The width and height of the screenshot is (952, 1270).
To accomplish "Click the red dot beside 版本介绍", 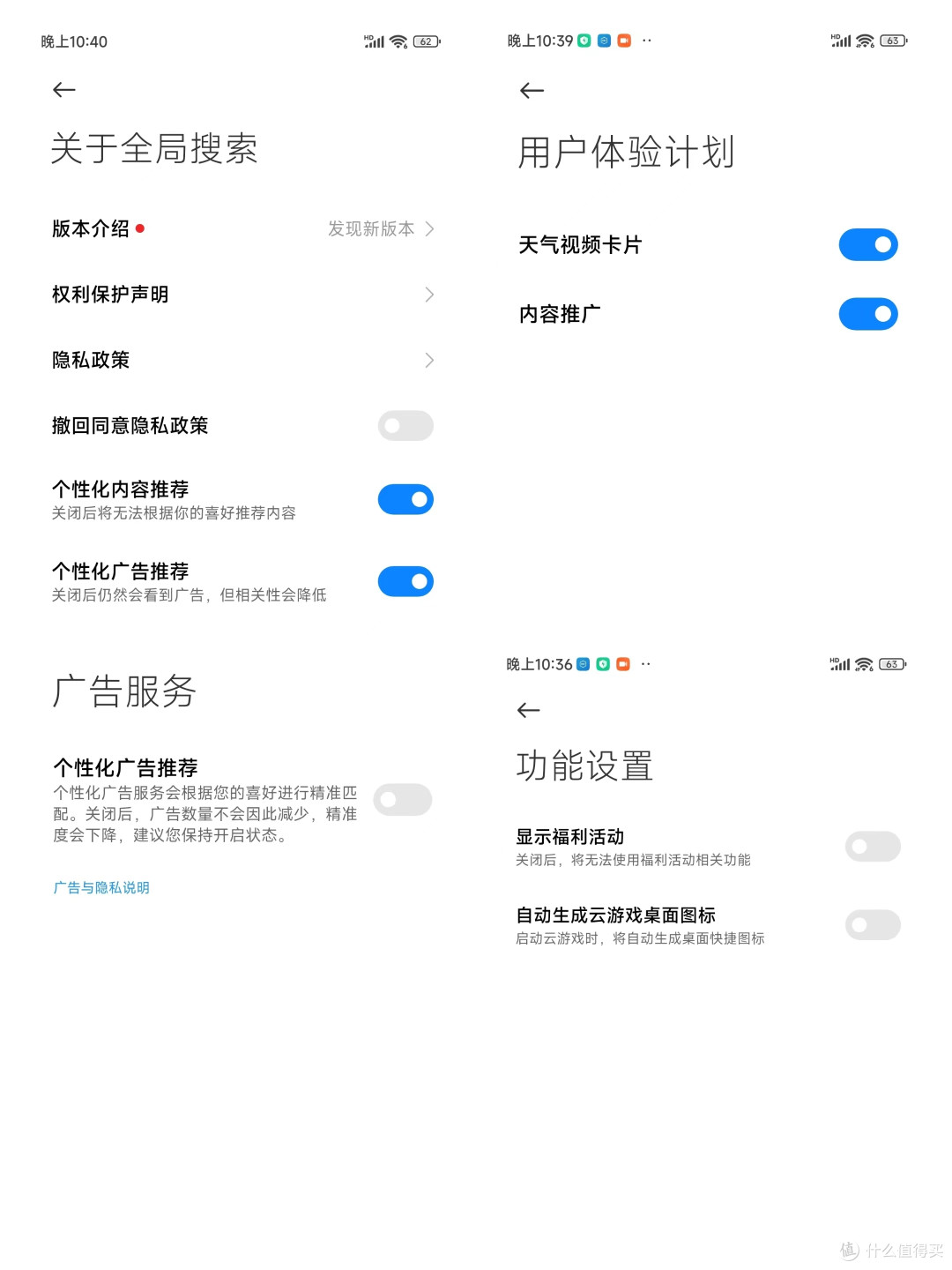I will click(139, 228).
